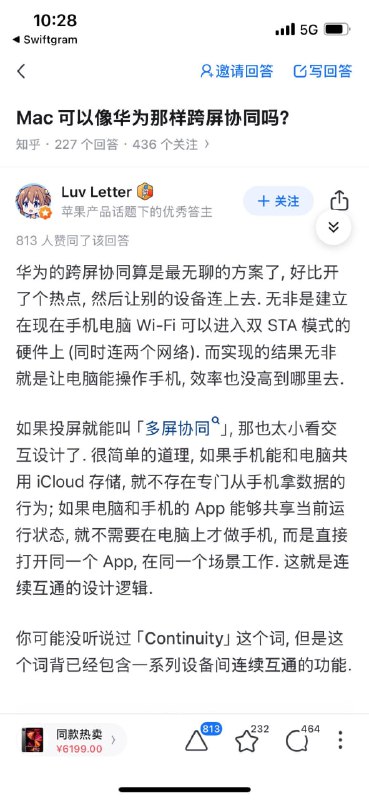The image size is (369, 800).
Task: Open the three-dot more options menu
Action: coord(340,739)
